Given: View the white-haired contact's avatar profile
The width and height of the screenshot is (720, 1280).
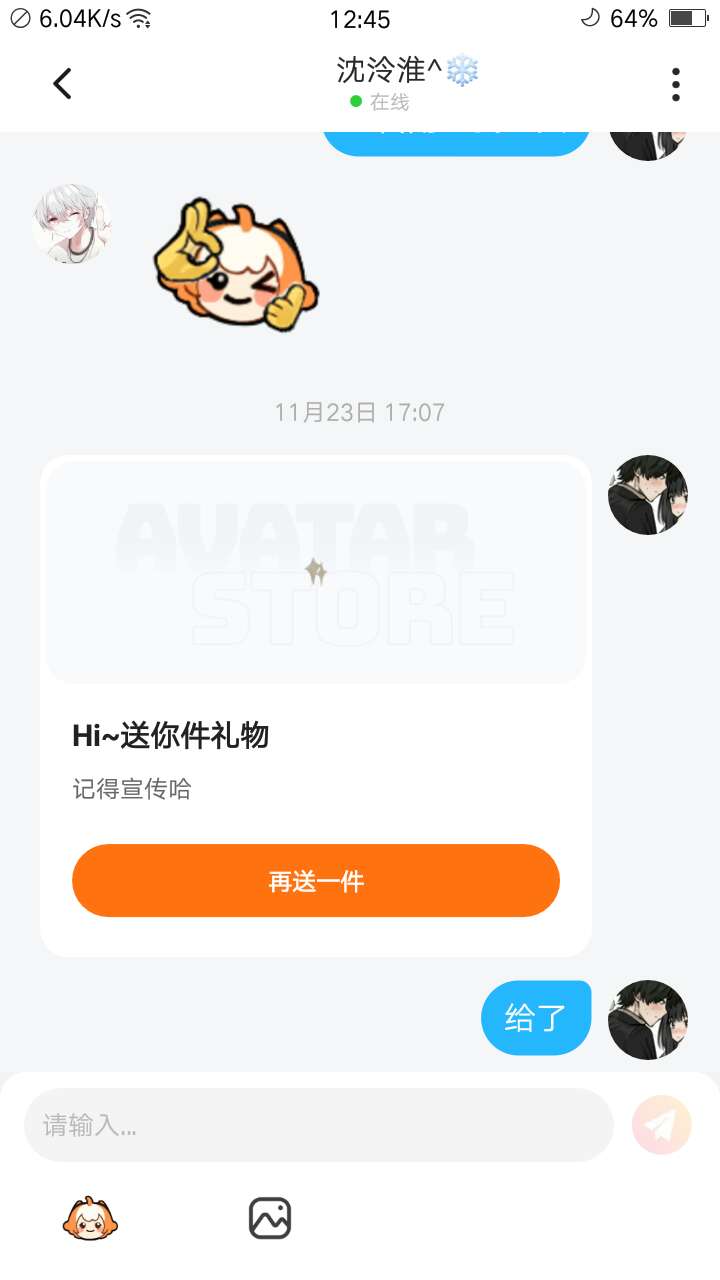Looking at the screenshot, I should point(71,224).
